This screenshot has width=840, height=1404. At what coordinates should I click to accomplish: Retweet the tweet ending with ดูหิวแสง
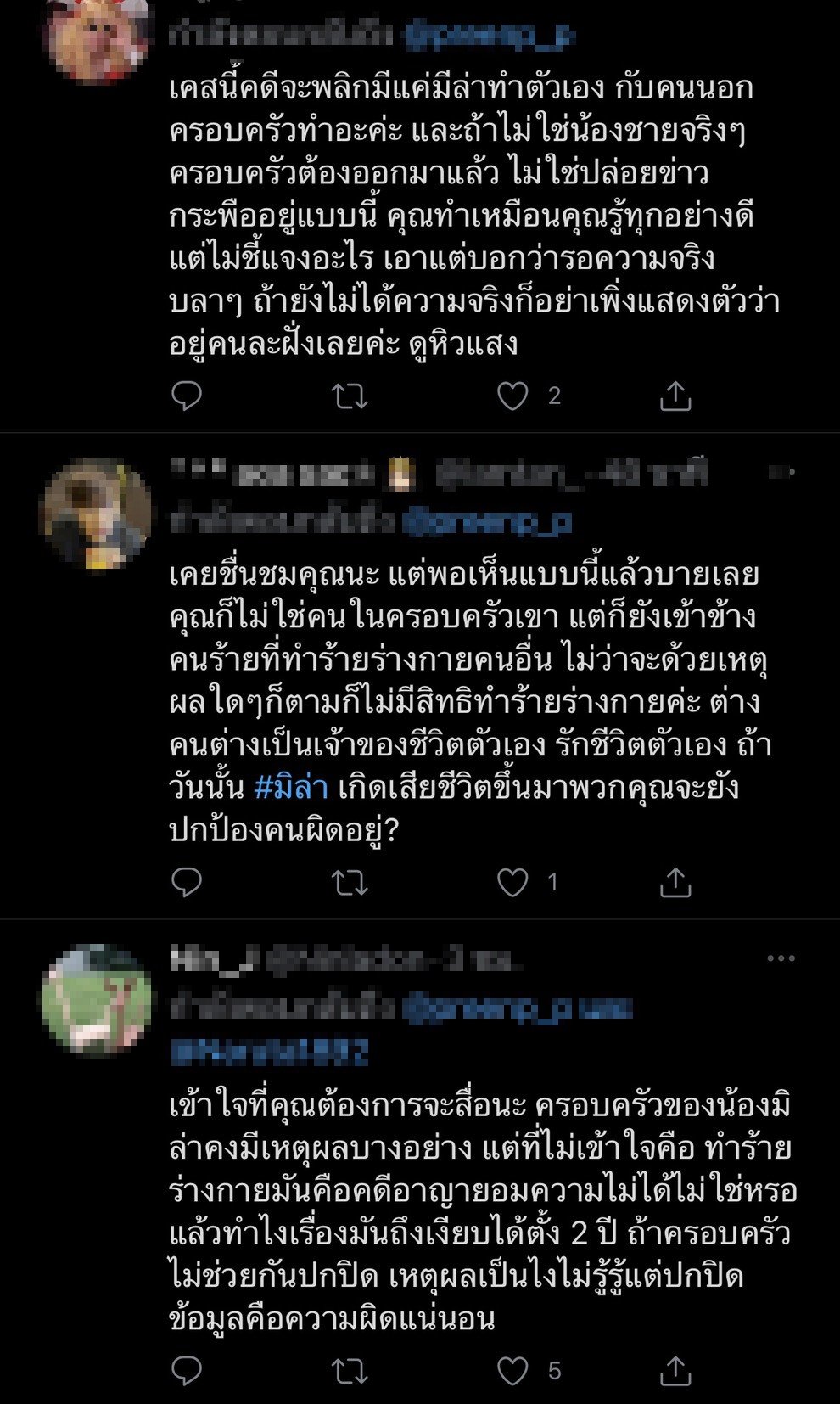[x=349, y=396]
